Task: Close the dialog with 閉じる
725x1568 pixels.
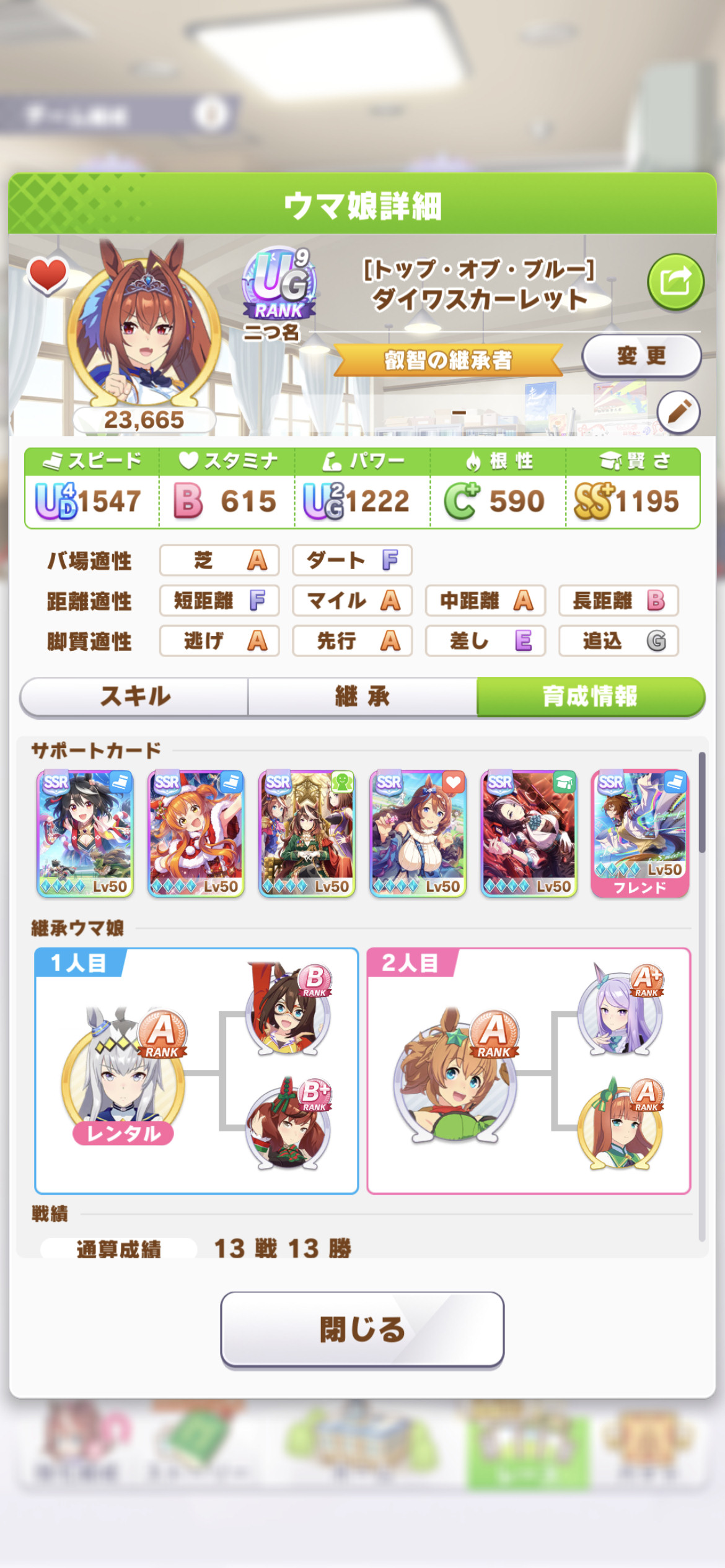Action: tap(362, 1329)
